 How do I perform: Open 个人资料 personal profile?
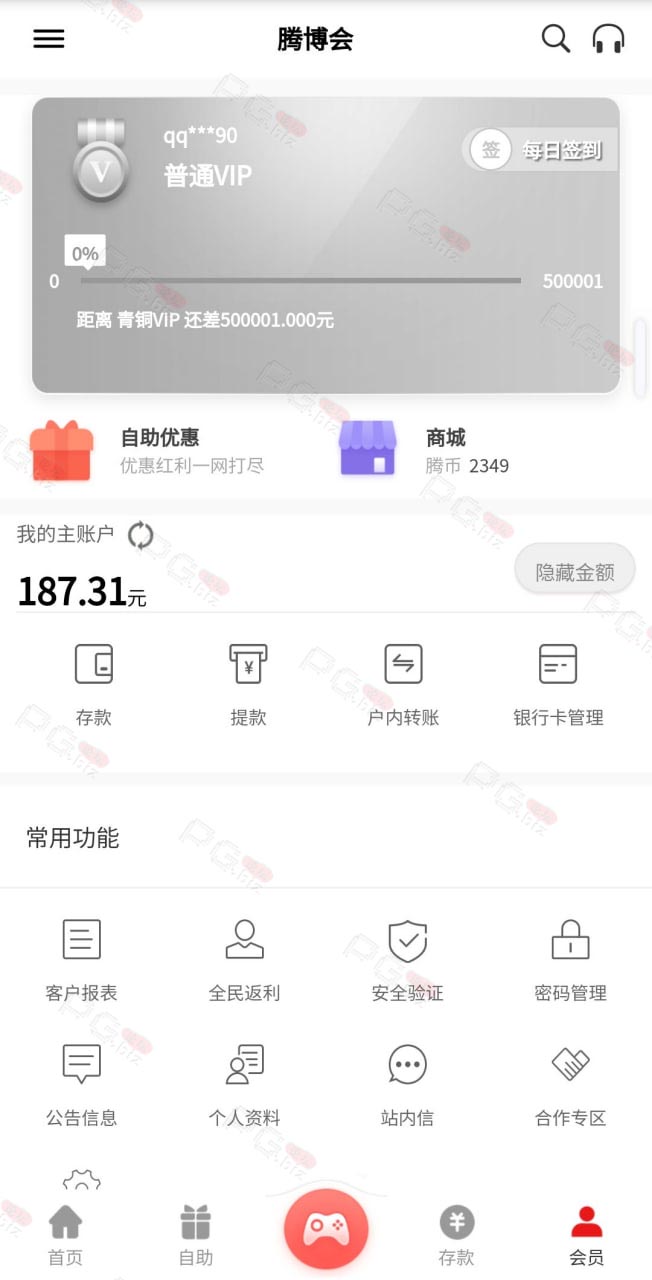click(244, 1085)
